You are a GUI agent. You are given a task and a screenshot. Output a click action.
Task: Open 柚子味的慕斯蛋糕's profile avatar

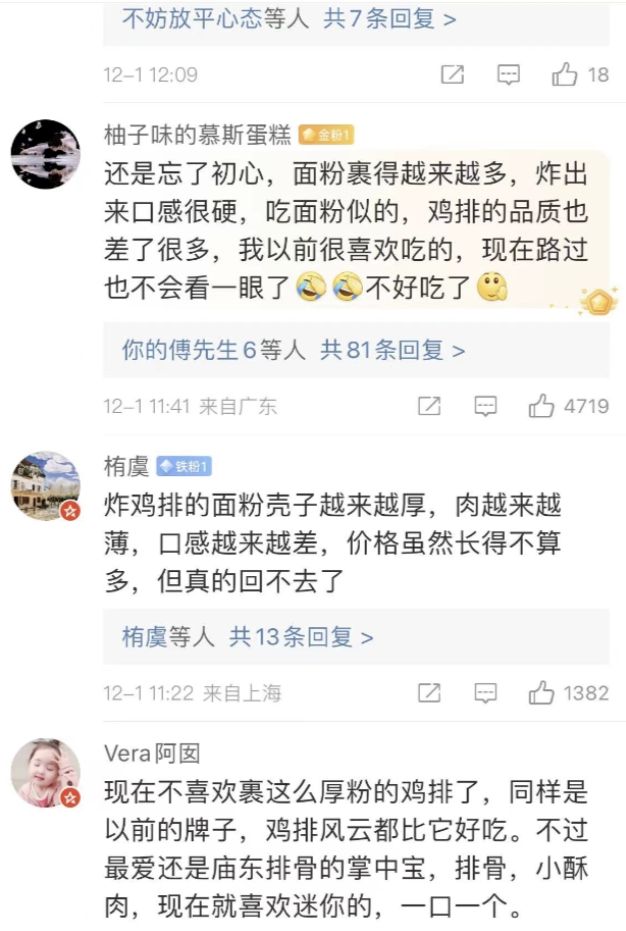coord(45,154)
